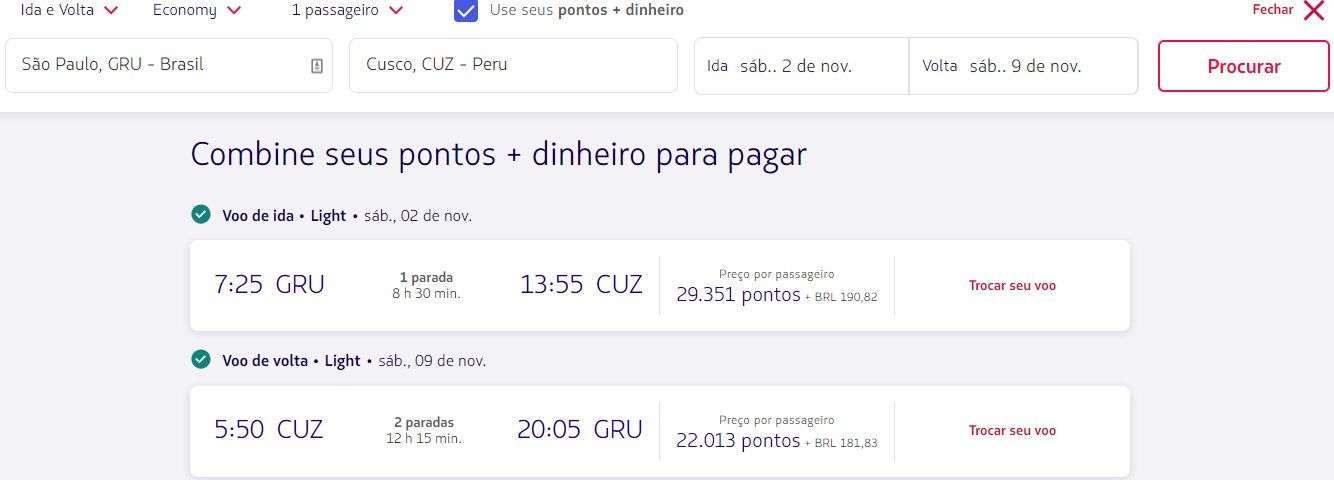This screenshot has width=1334, height=480.
Task: Trocar seu voo for the 7:25 GRU flight
Action: [1012, 285]
